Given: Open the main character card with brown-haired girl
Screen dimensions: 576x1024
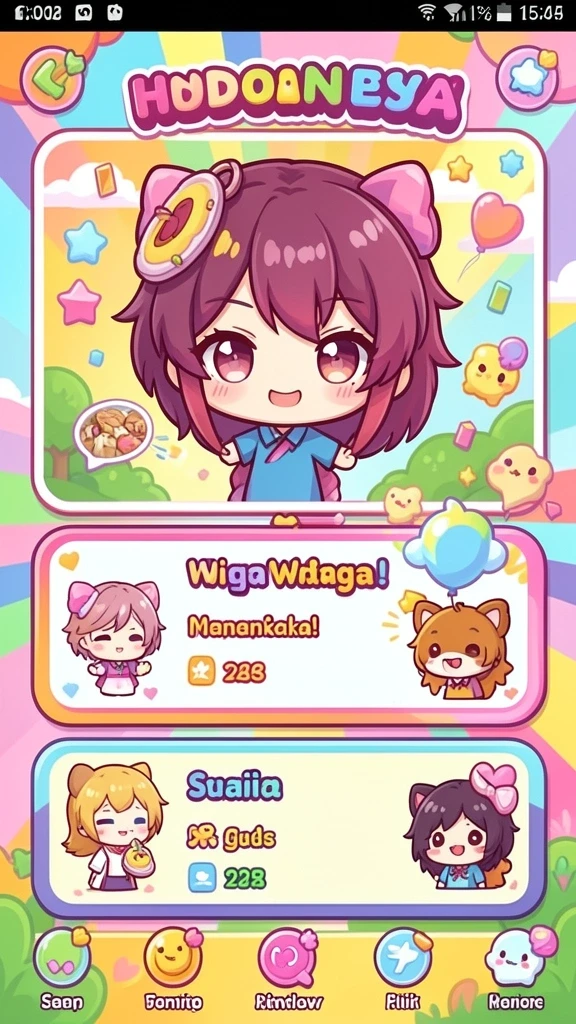Looking at the screenshot, I should click(x=288, y=323).
